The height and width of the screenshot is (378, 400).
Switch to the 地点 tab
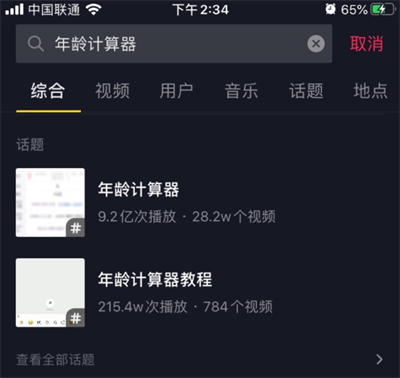tap(371, 91)
